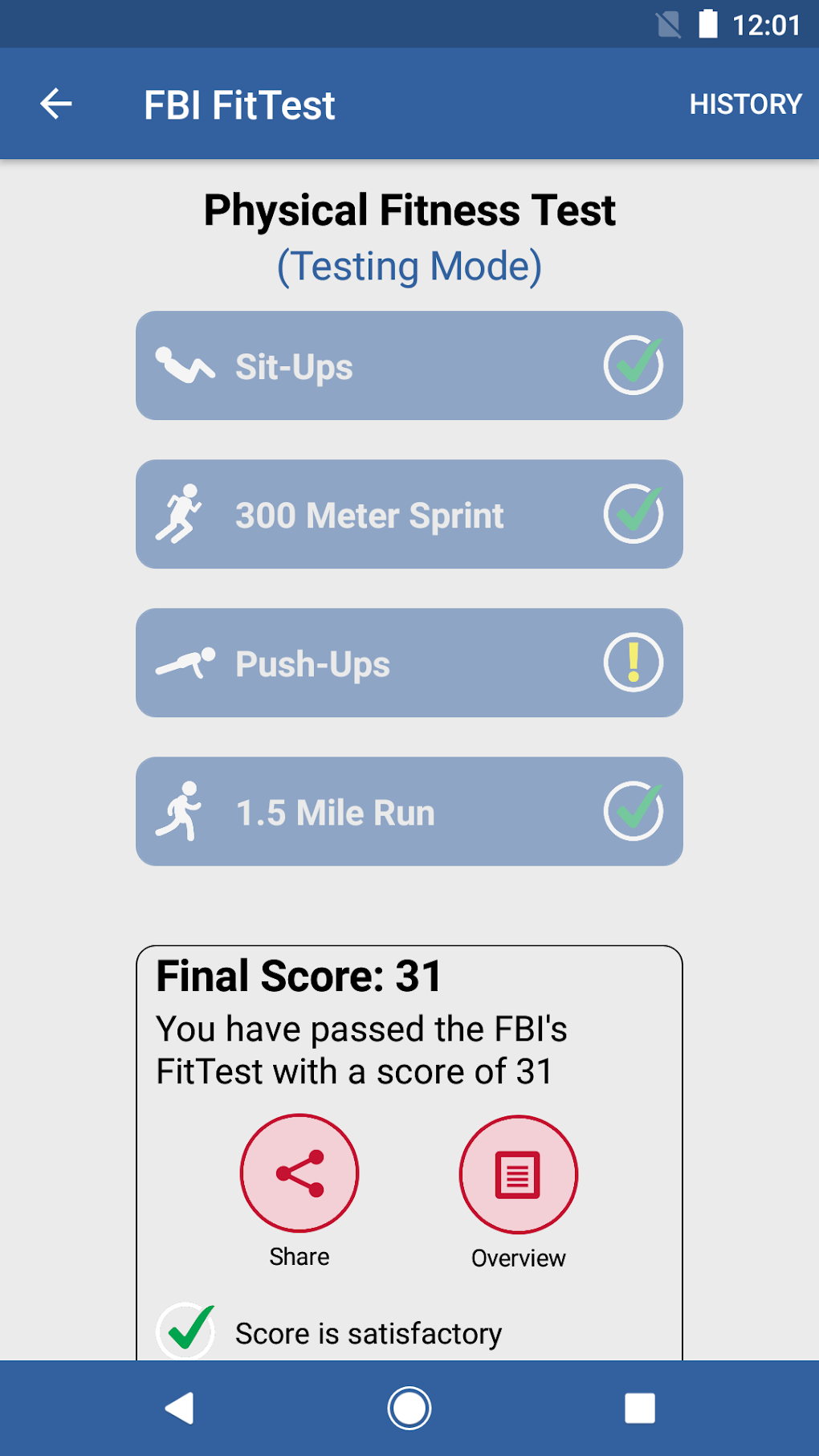Select the 300 Meter Sprint test
Image resolution: width=819 pixels, height=1456 pixels.
pyautogui.click(x=409, y=514)
